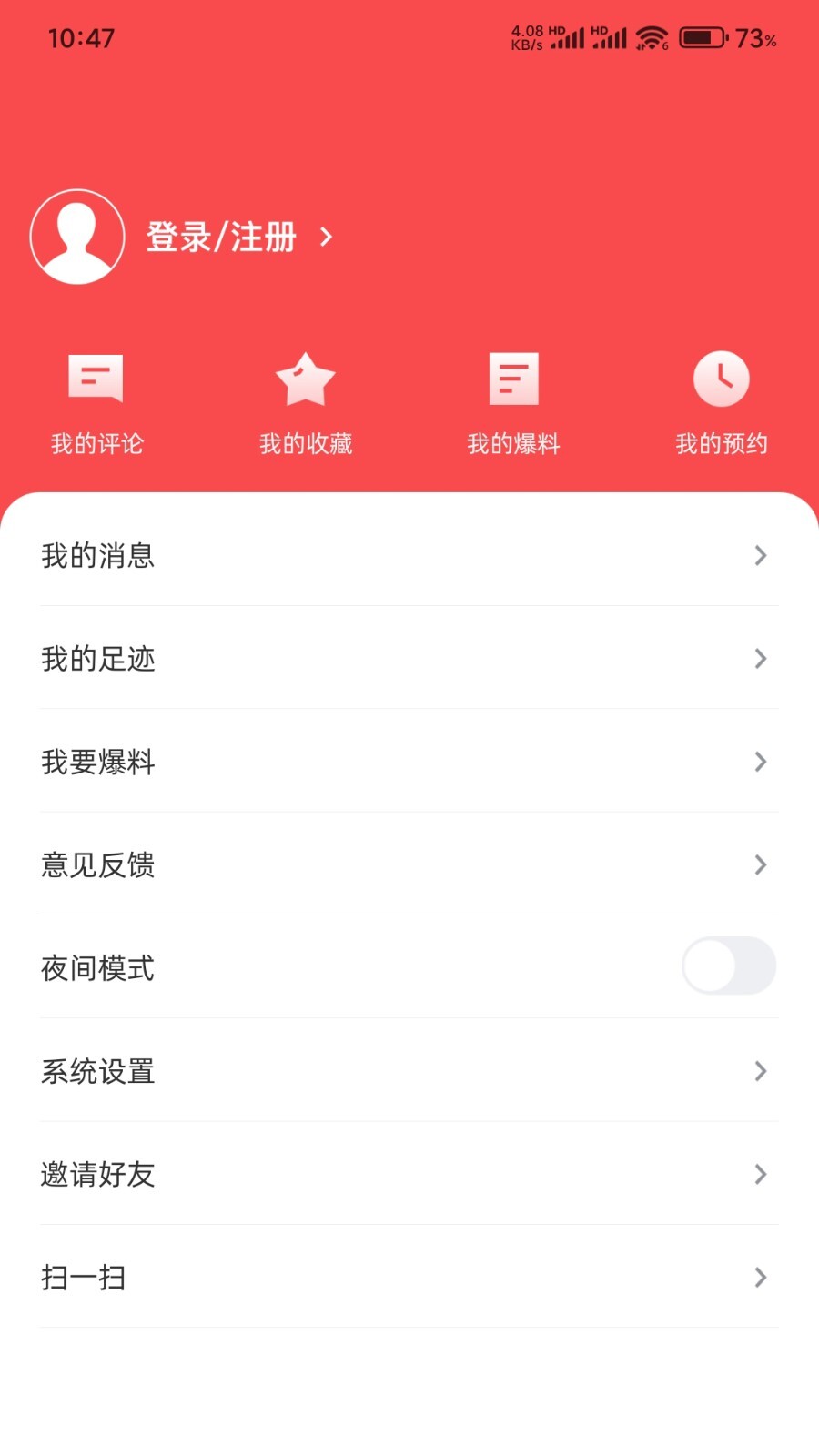Open 意见反馈 feedback page
Screen dimensions: 819x1456
pyautogui.click(x=409, y=865)
